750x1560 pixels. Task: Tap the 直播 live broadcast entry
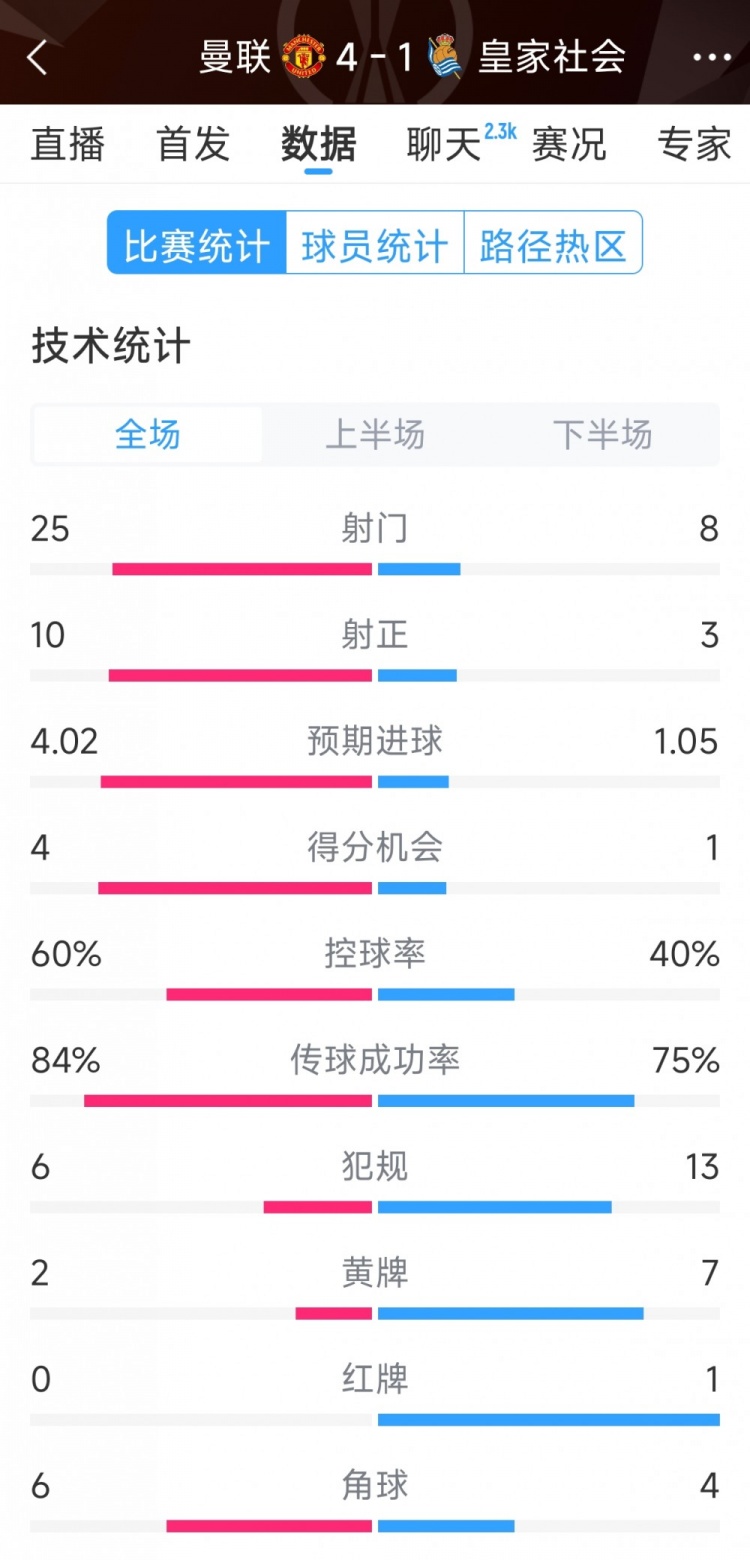tap(67, 146)
